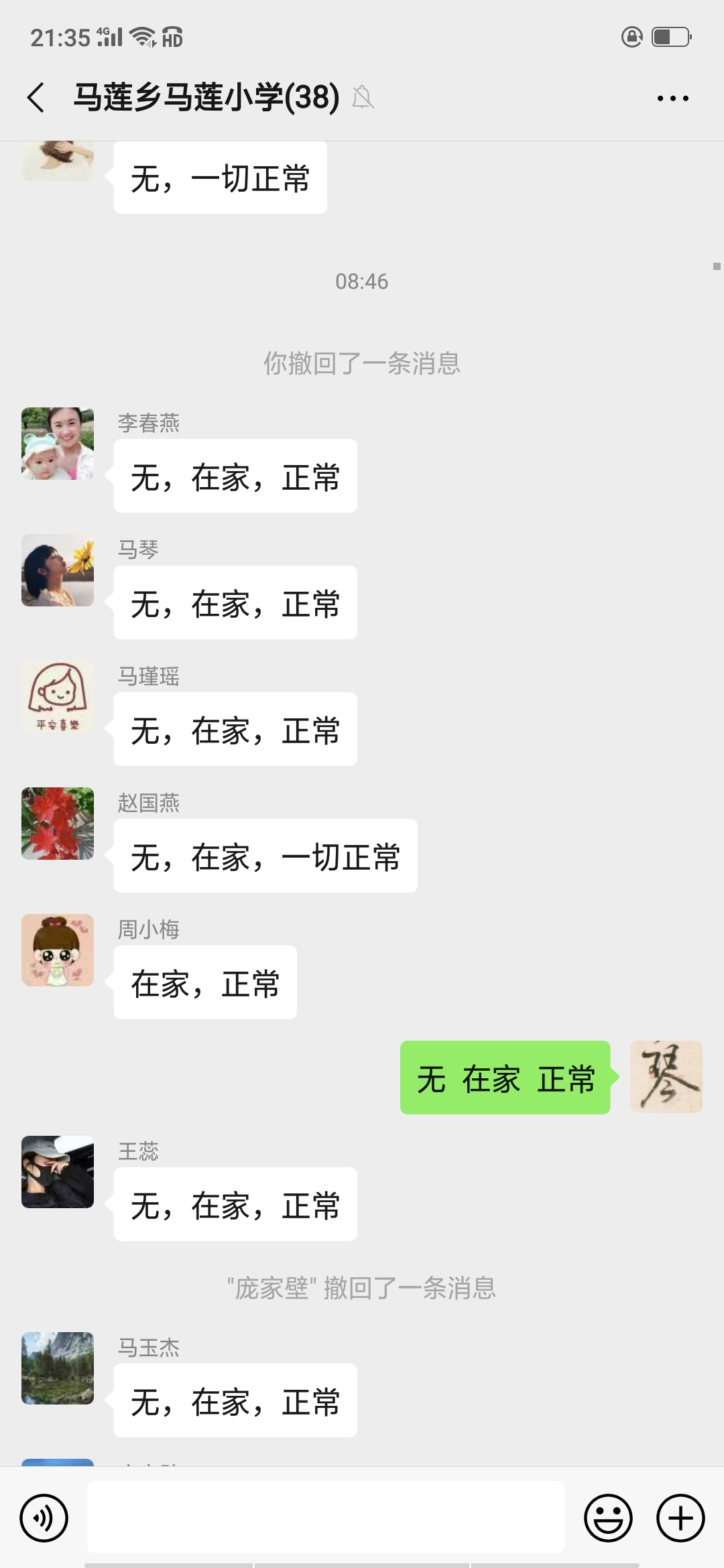
Task: Open the plus attachment menu
Action: click(680, 1518)
